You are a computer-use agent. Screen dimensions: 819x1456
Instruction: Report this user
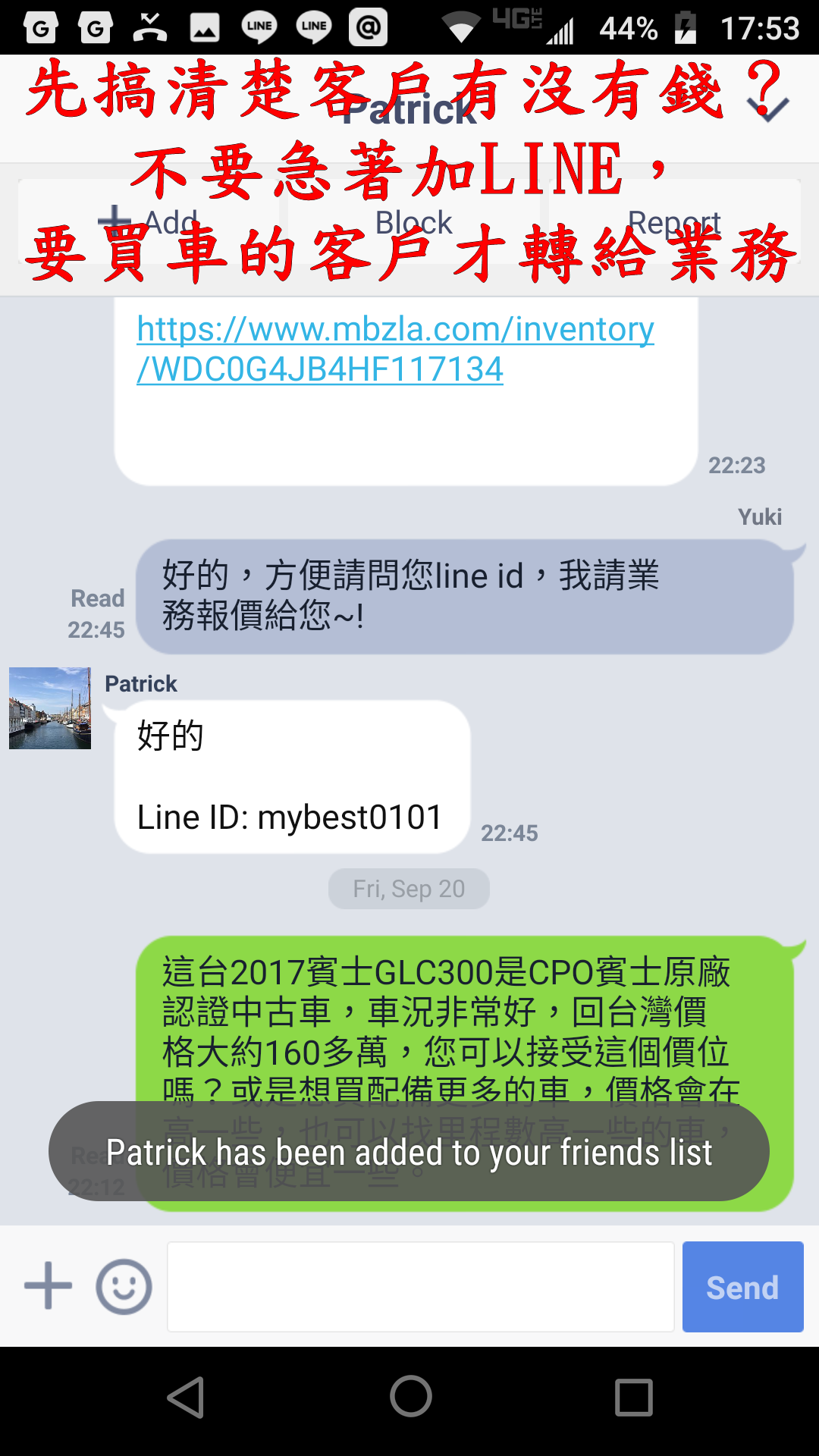[674, 222]
